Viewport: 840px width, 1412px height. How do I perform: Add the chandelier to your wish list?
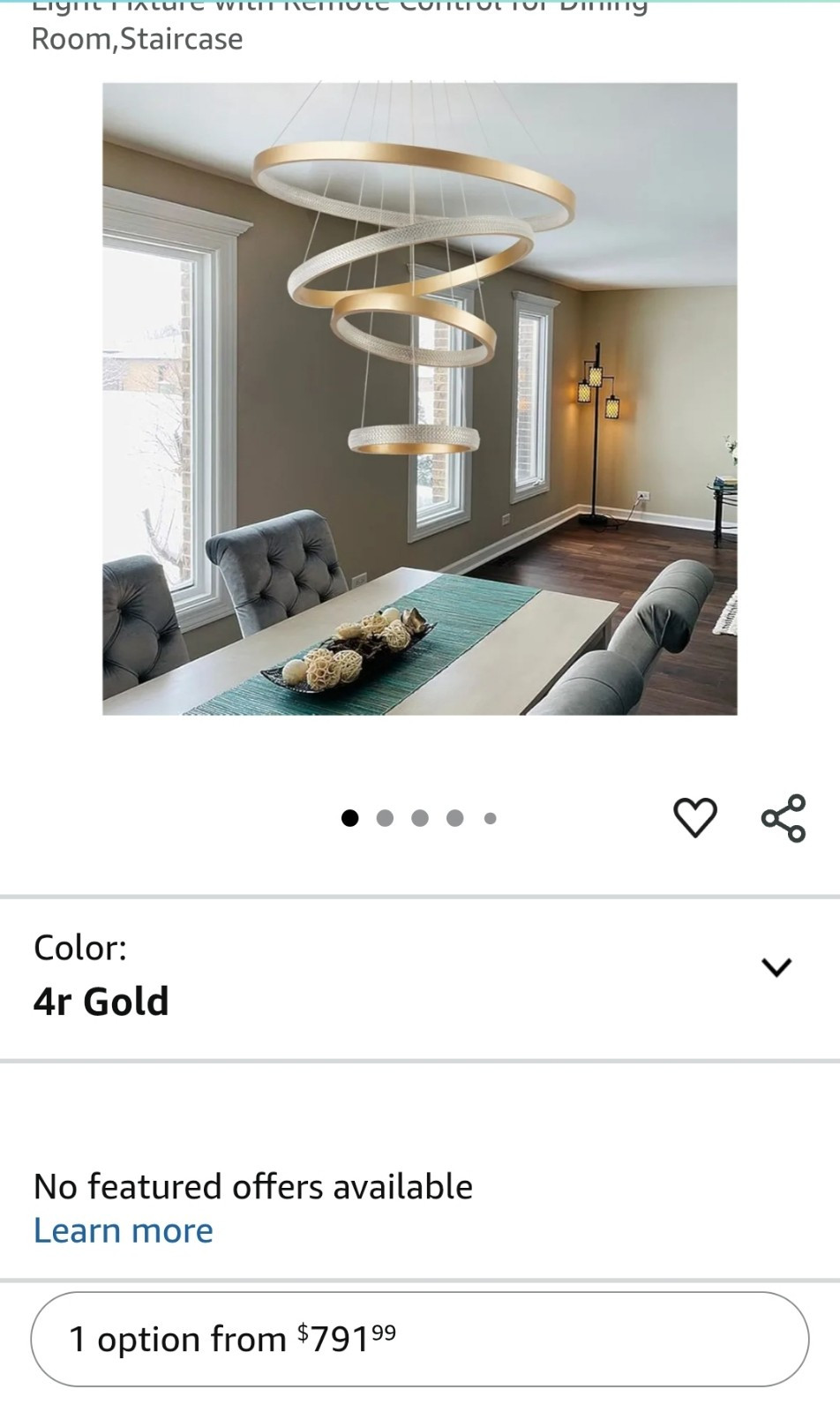click(x=694, y=817)
